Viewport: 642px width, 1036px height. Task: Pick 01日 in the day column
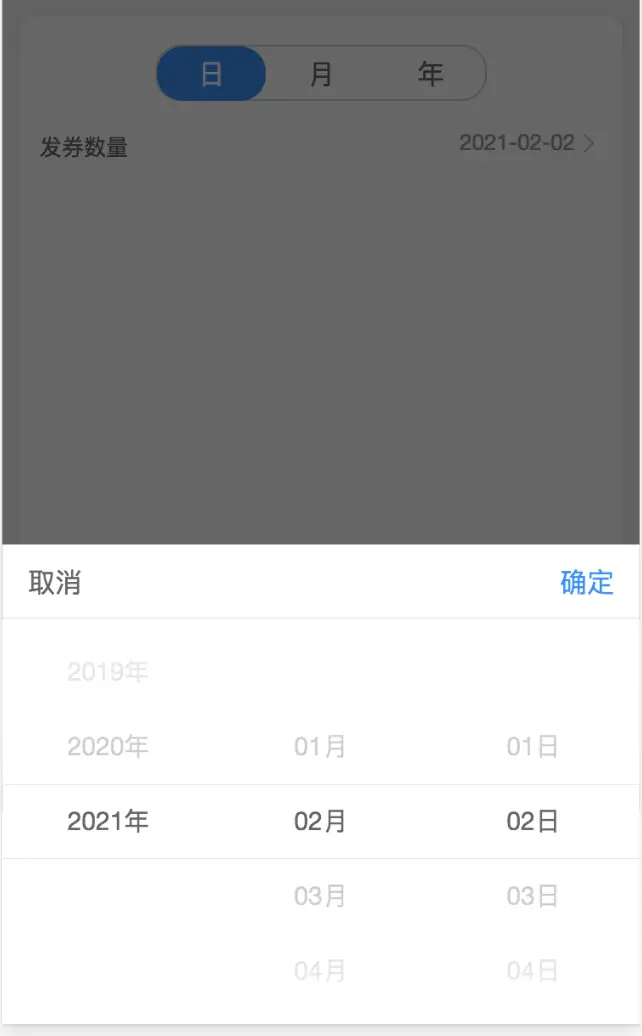point(532,747)
